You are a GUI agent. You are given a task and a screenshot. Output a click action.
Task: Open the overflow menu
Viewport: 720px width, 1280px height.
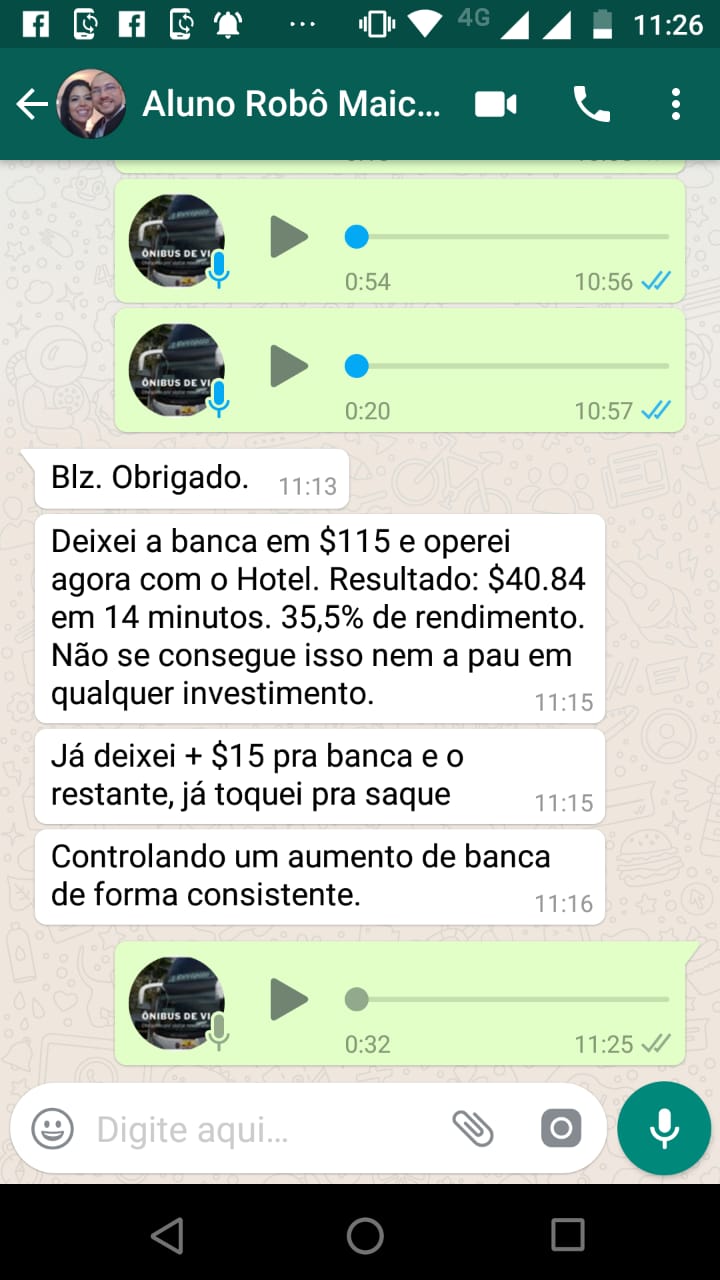click(676, 104)
